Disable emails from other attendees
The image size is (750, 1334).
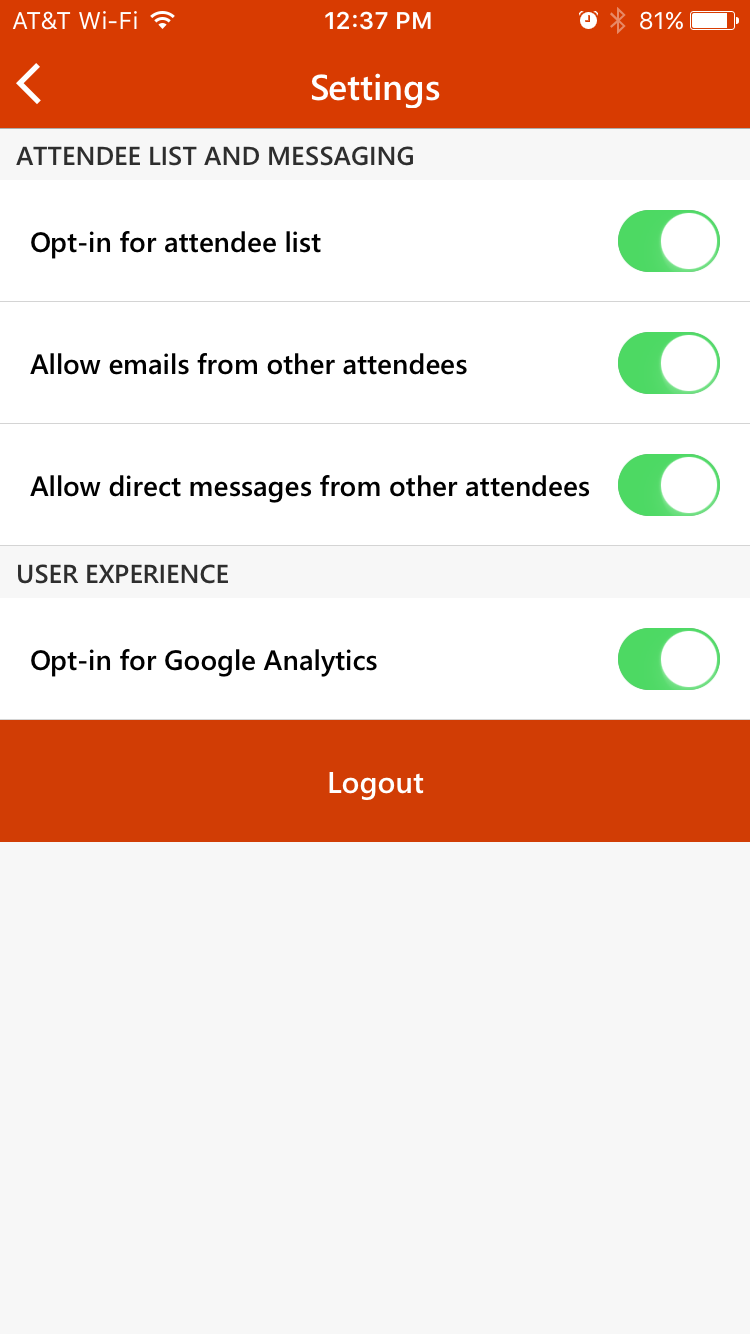668,363
